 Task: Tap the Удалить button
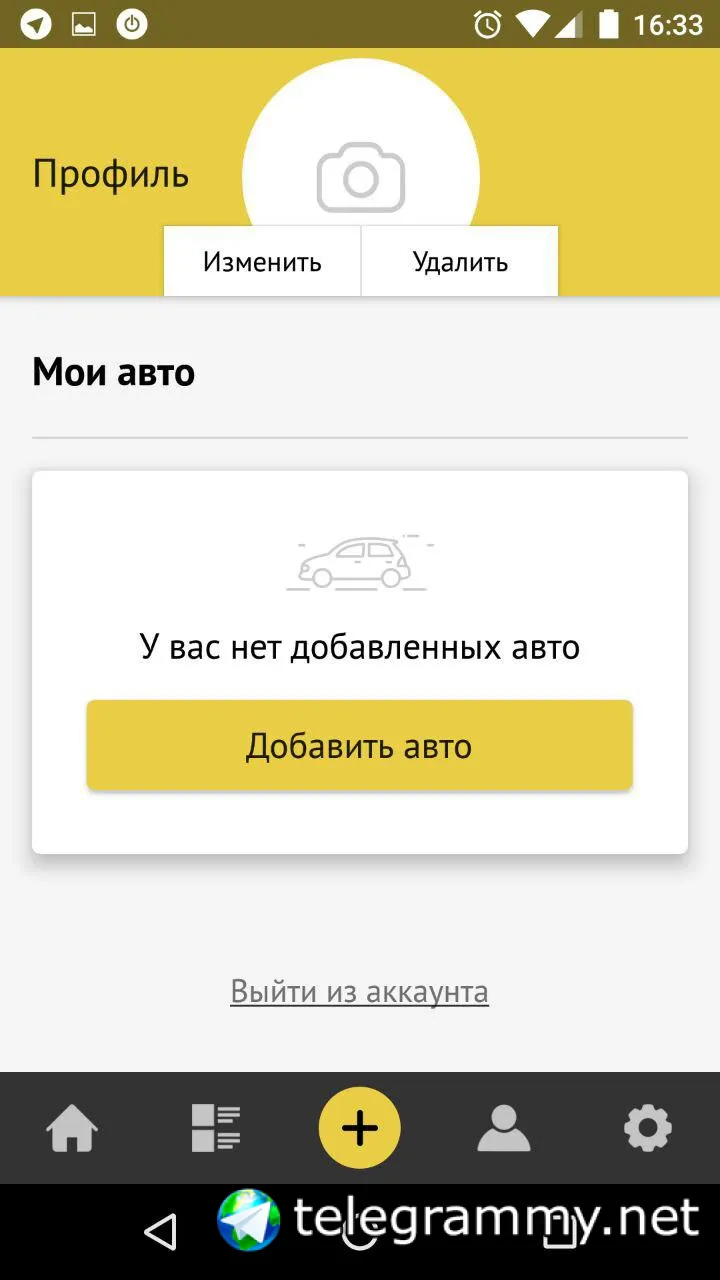pos(460,262)
